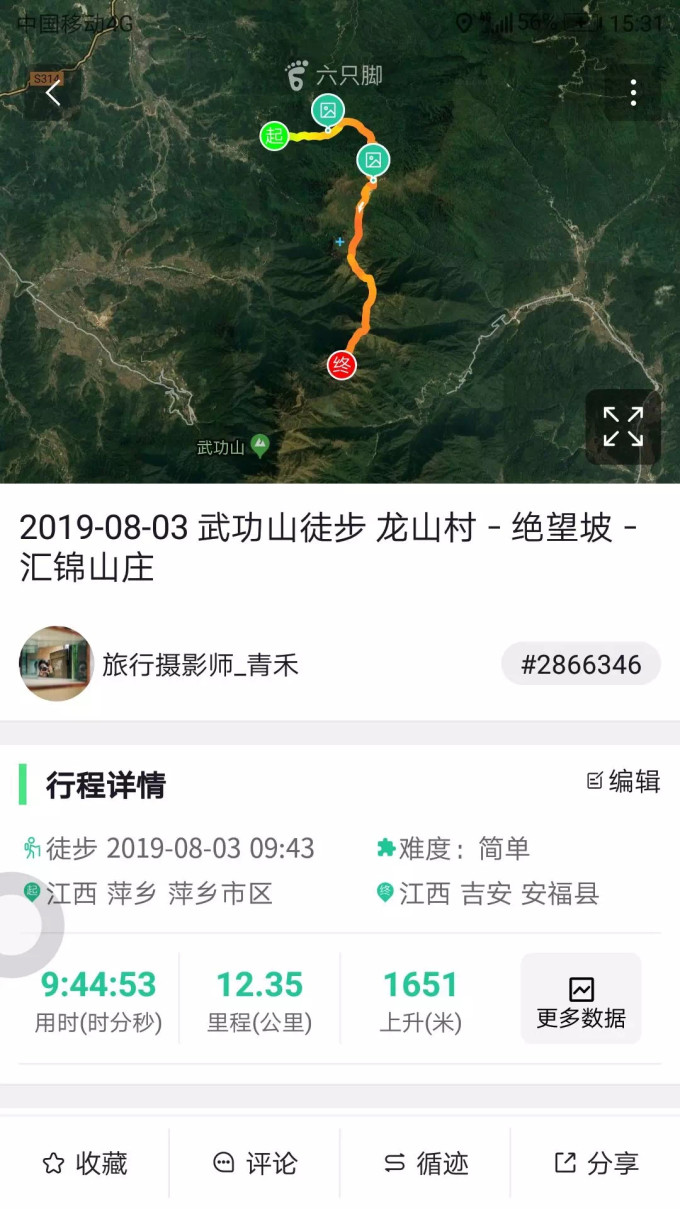
Task: Go back using the top-left arrow
Action: click(53, 94)
